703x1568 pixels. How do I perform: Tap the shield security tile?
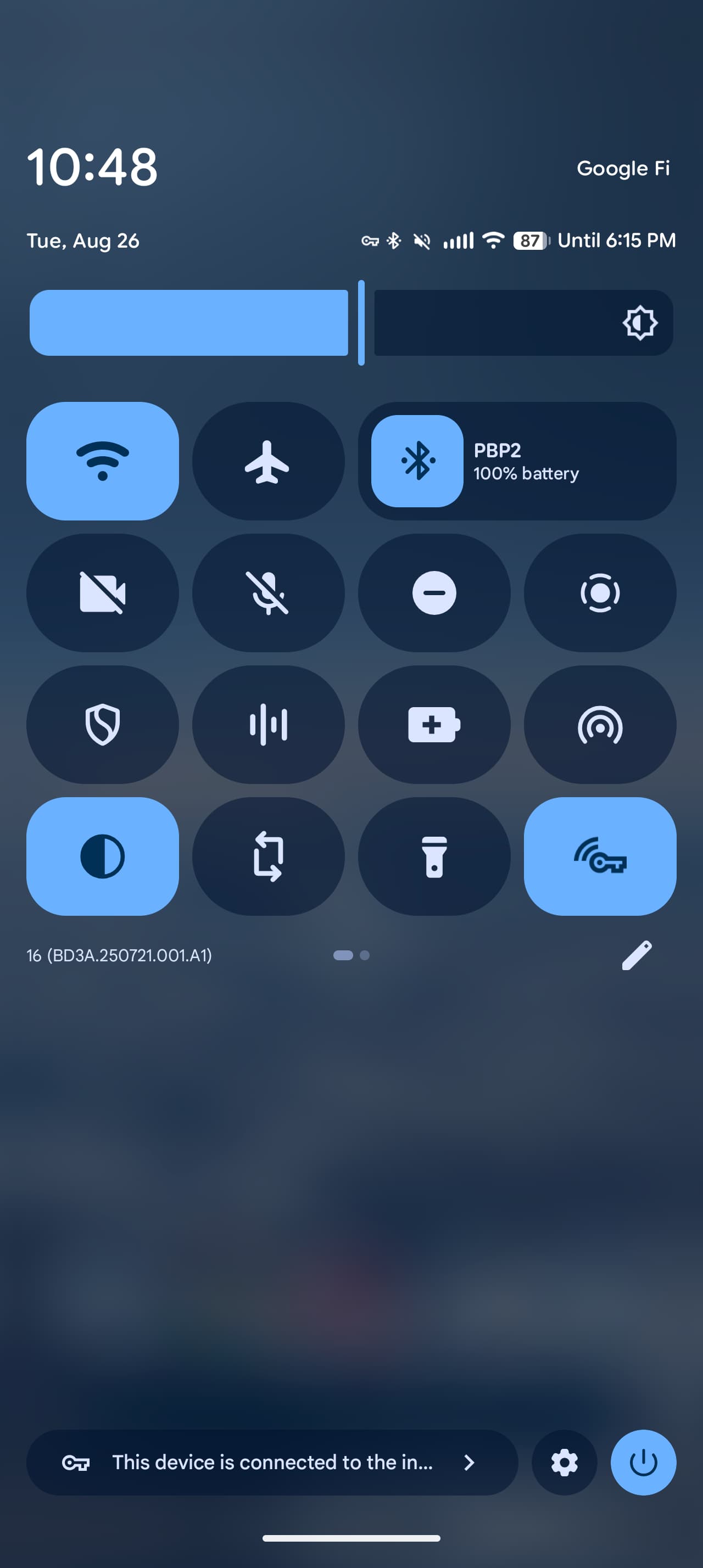tap(102, 724)
